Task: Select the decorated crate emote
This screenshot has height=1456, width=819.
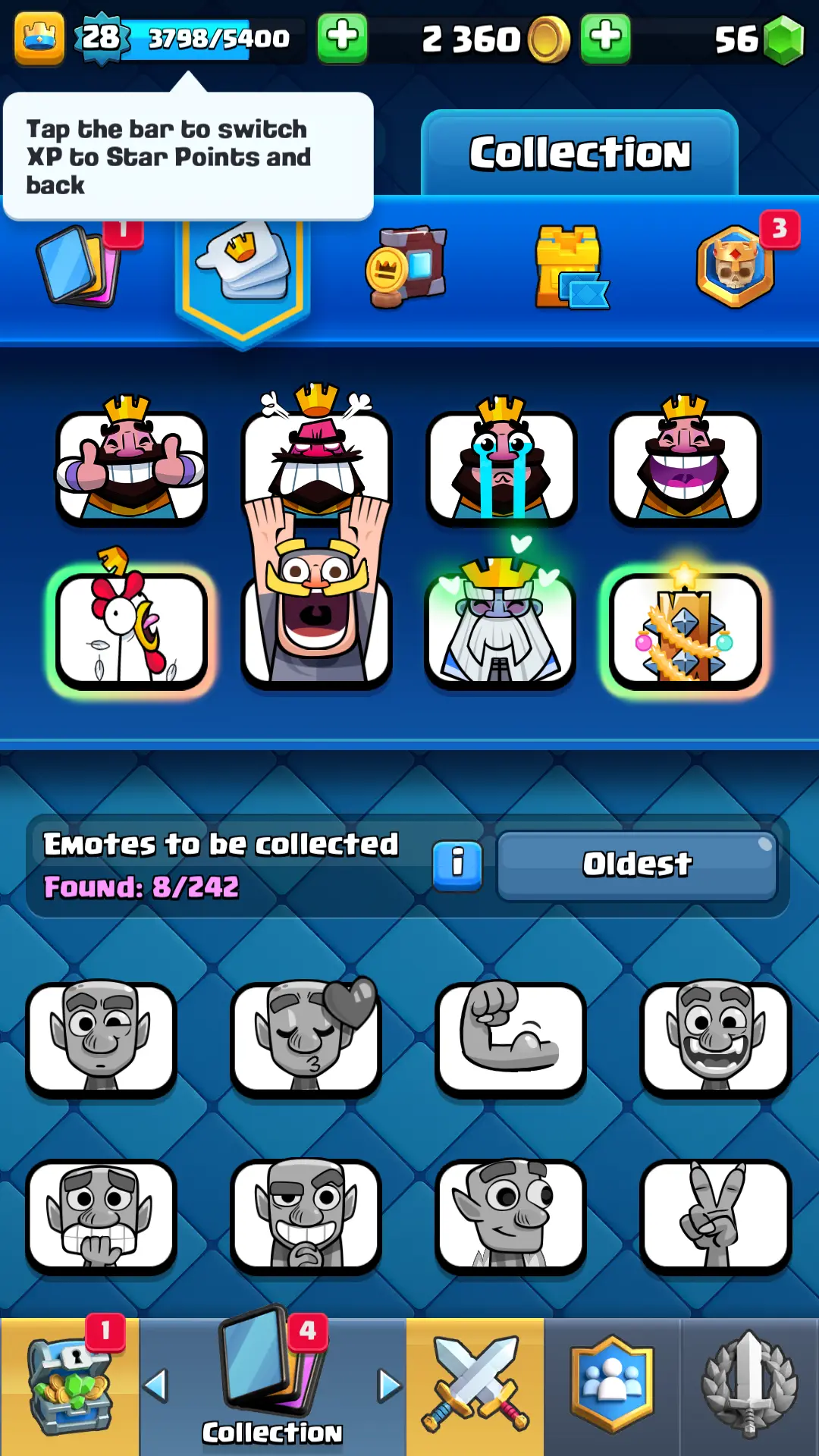Action: point(685,629)
